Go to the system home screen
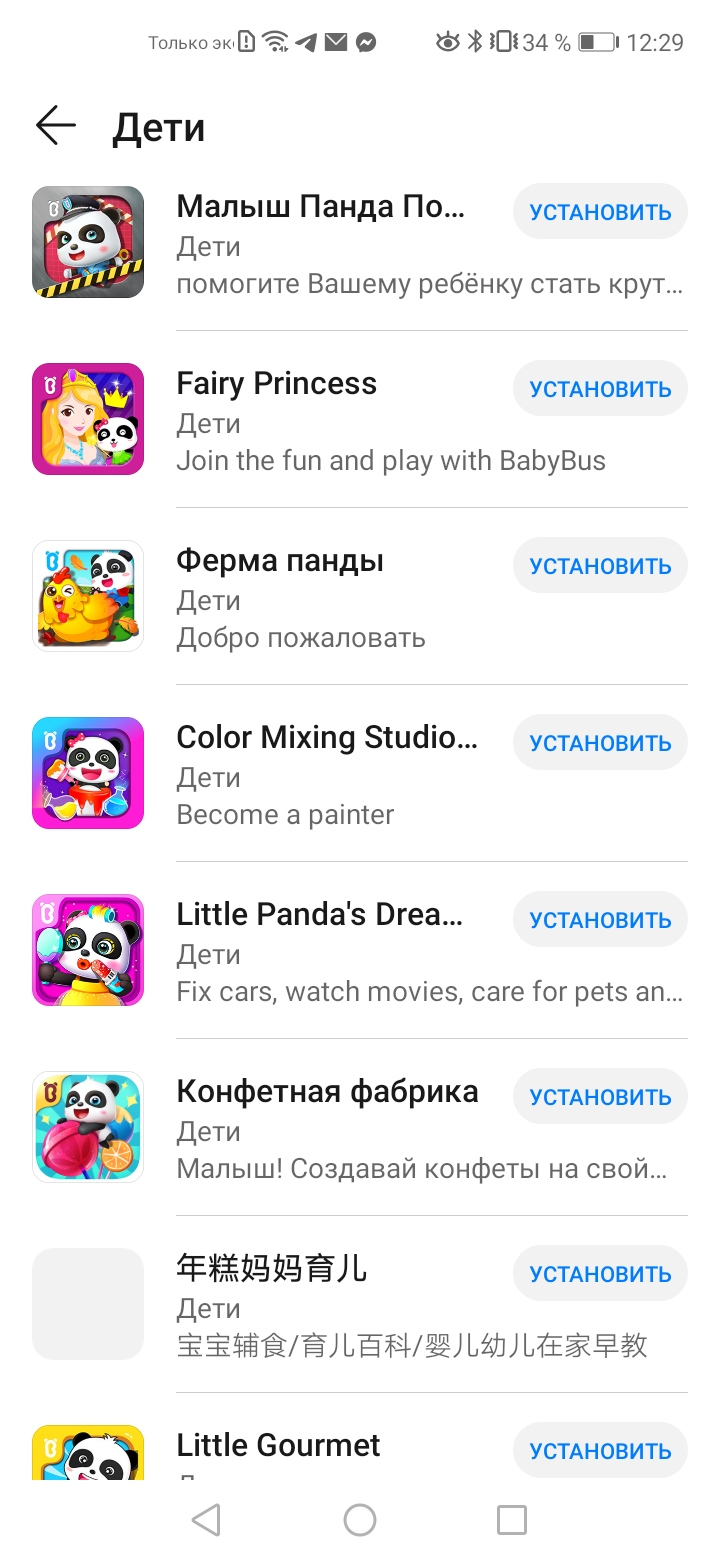The height and width of the screenshot is (1560, 720). tap(360, 1520)
